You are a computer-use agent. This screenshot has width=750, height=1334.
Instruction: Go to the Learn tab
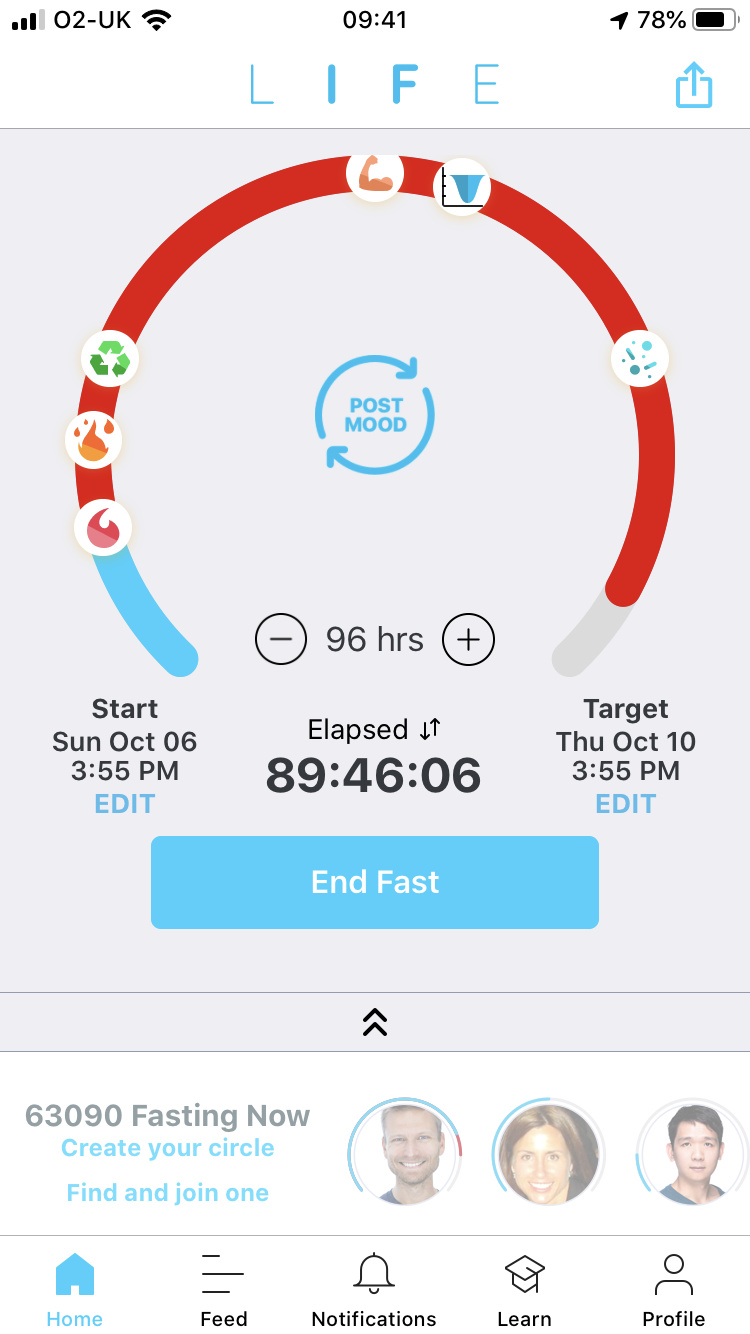point(524,1291)
